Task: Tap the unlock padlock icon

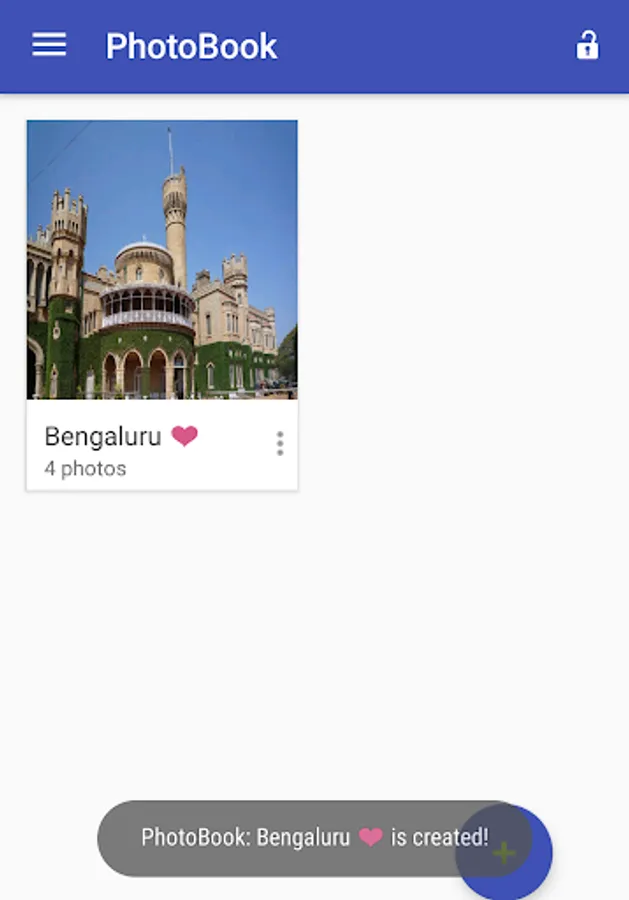Action: (587, 46)
